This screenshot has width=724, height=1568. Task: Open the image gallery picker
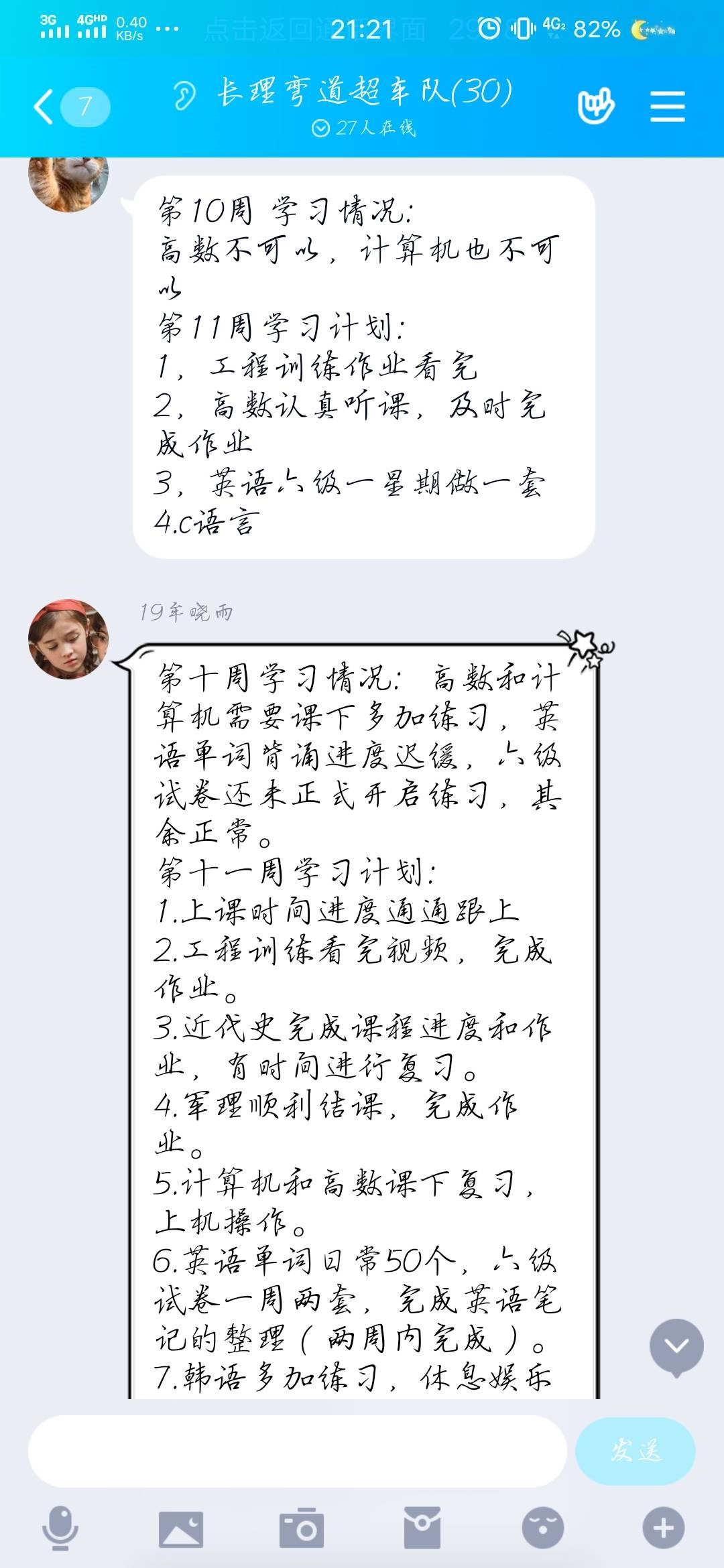pyautogui.click(x=180, y=1529)
